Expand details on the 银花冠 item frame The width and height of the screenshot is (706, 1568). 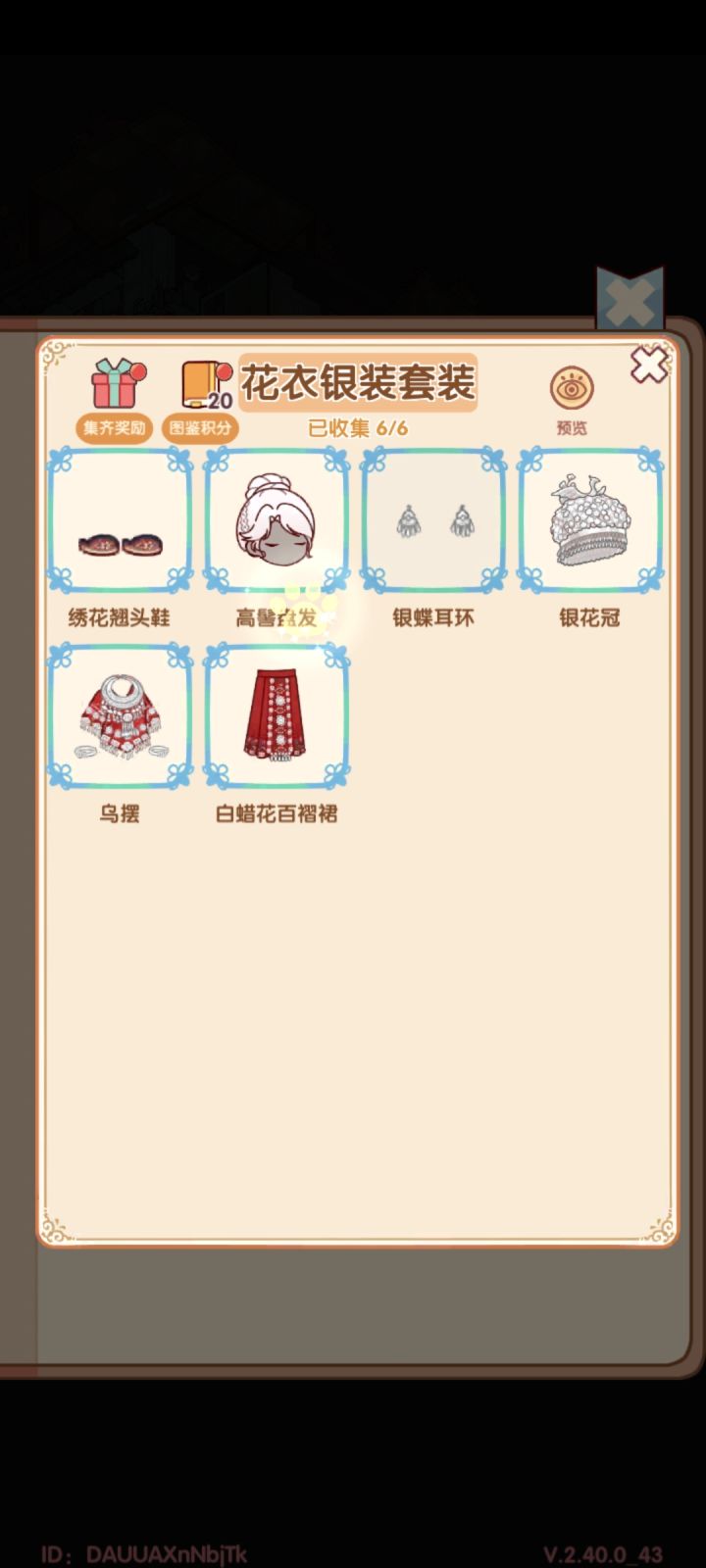pyautogui.click(x=588, y=521)
